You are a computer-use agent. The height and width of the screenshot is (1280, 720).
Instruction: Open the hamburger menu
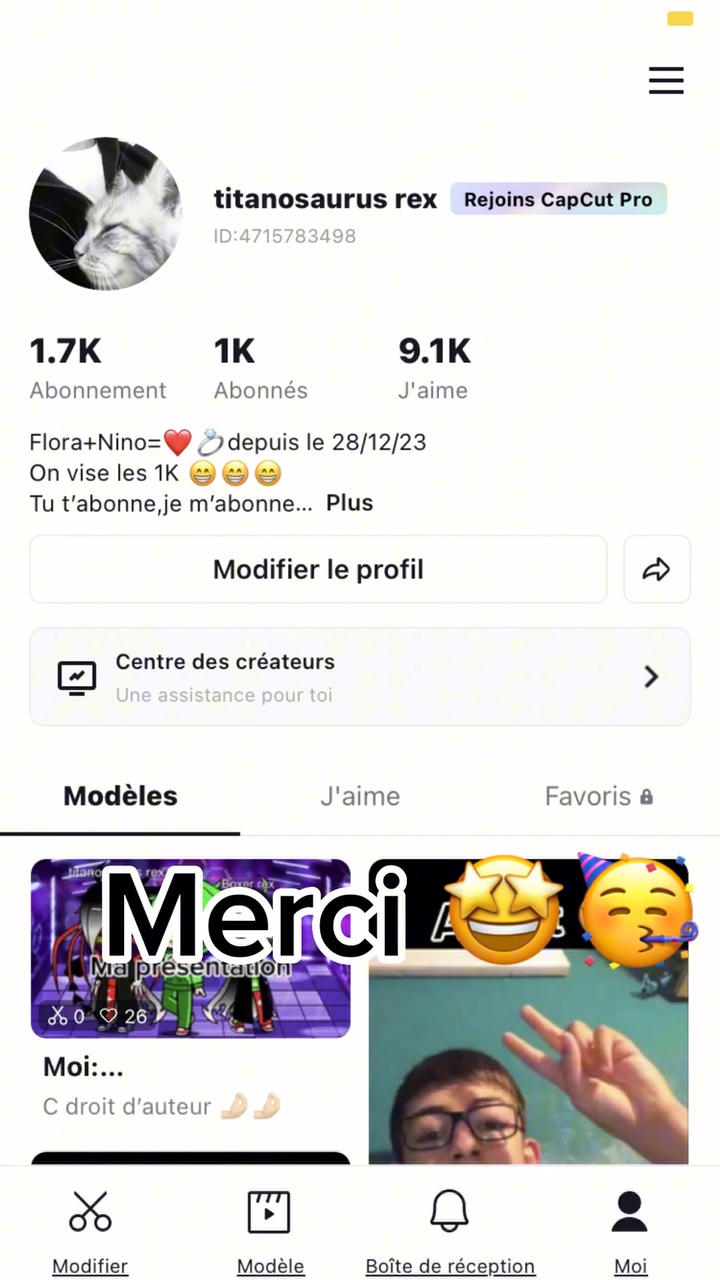pos(666,80)
